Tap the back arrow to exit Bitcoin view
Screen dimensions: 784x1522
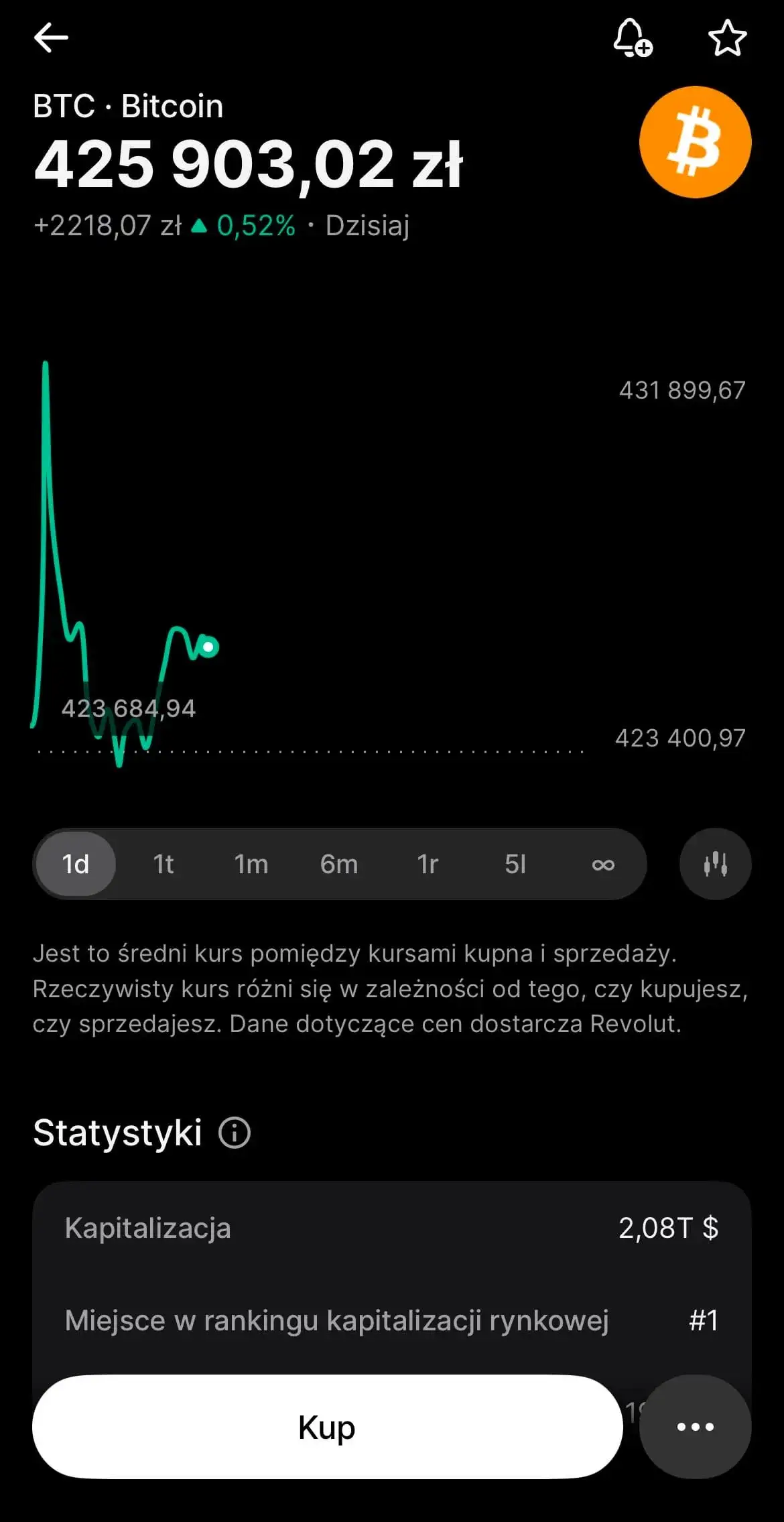[x=50, y=38]
